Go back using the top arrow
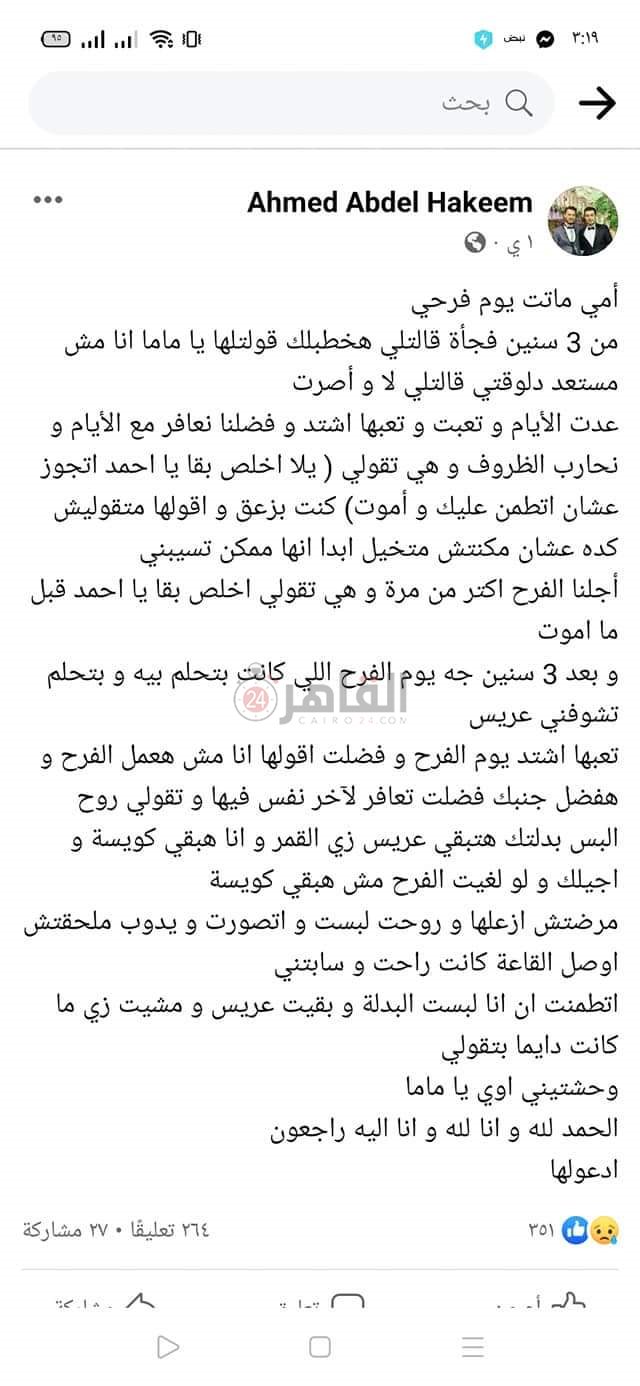The image size is (640, 1386). [597, 103]
